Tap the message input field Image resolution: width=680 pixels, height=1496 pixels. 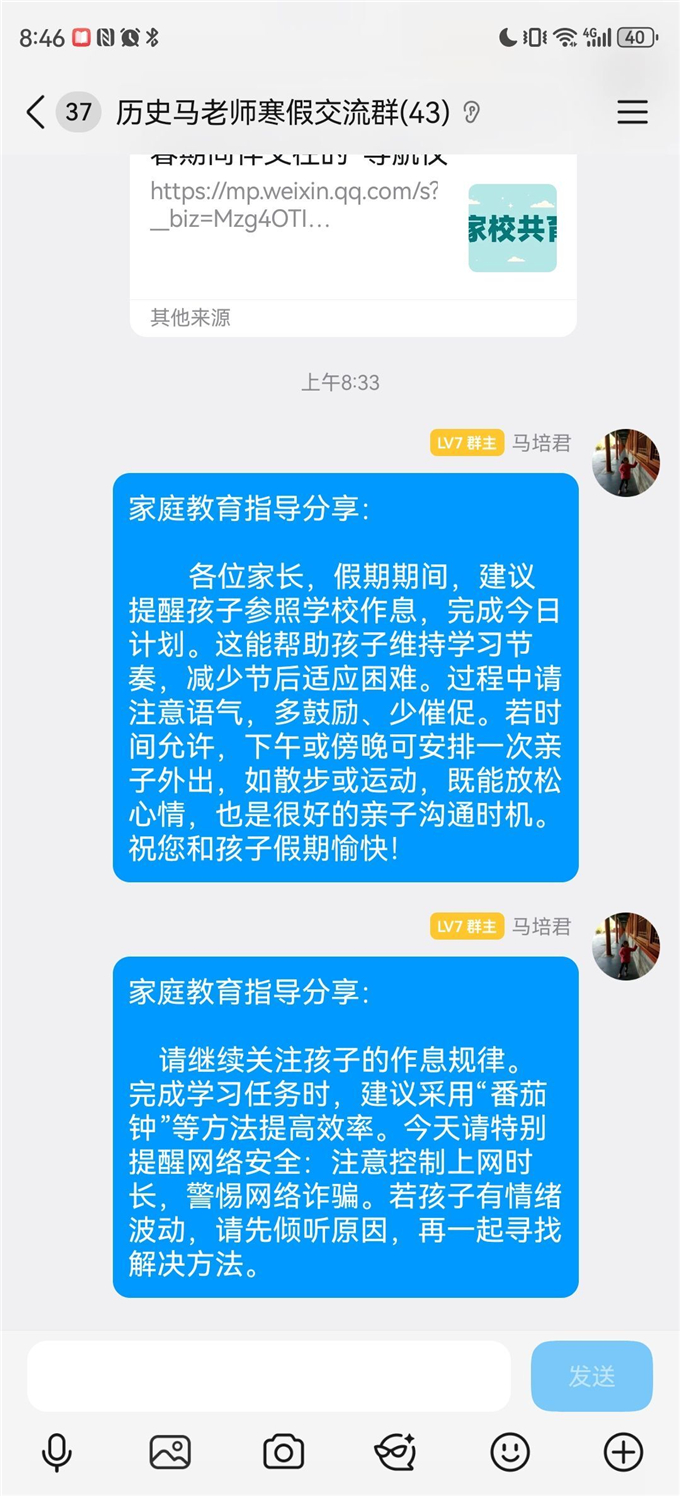(268, 1376)
